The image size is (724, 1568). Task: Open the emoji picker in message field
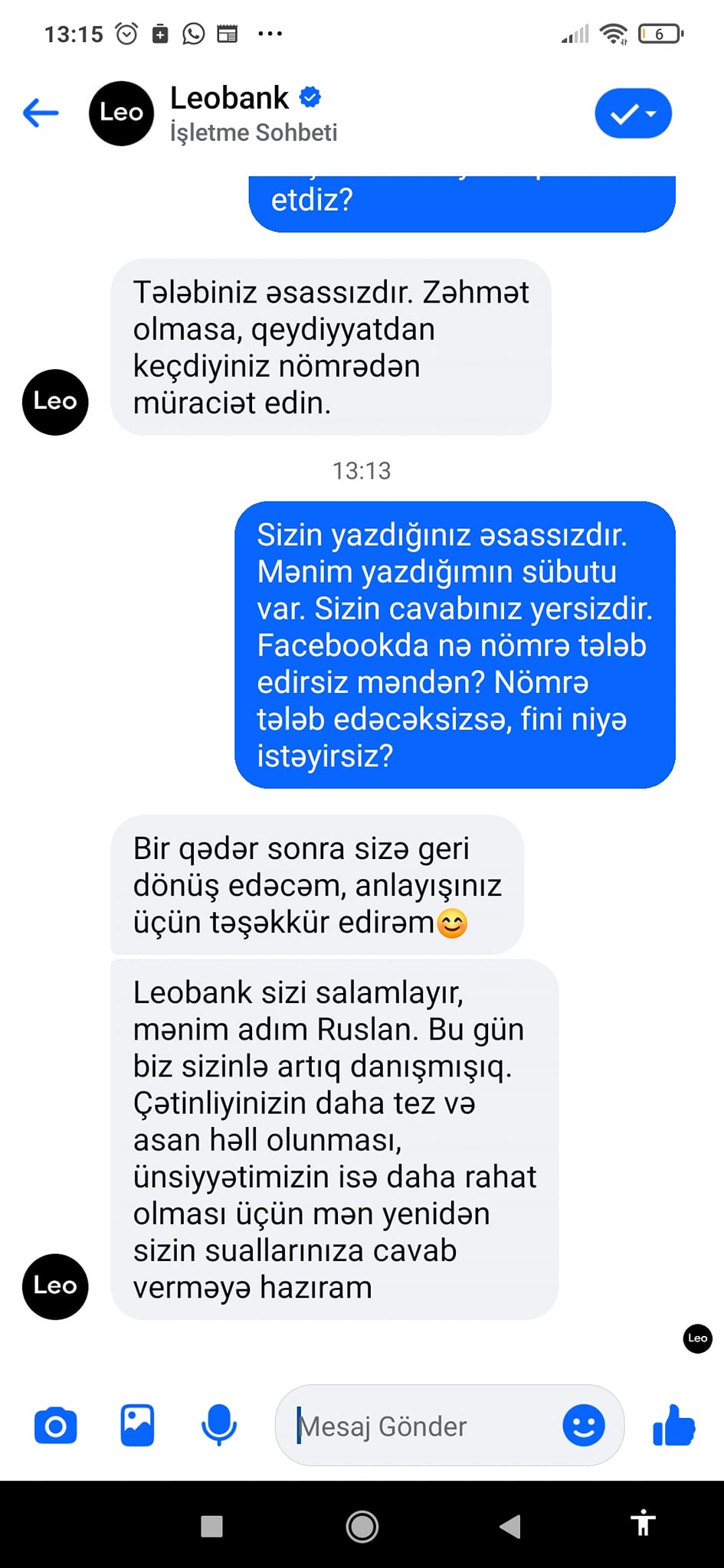tap(583, 1426)
